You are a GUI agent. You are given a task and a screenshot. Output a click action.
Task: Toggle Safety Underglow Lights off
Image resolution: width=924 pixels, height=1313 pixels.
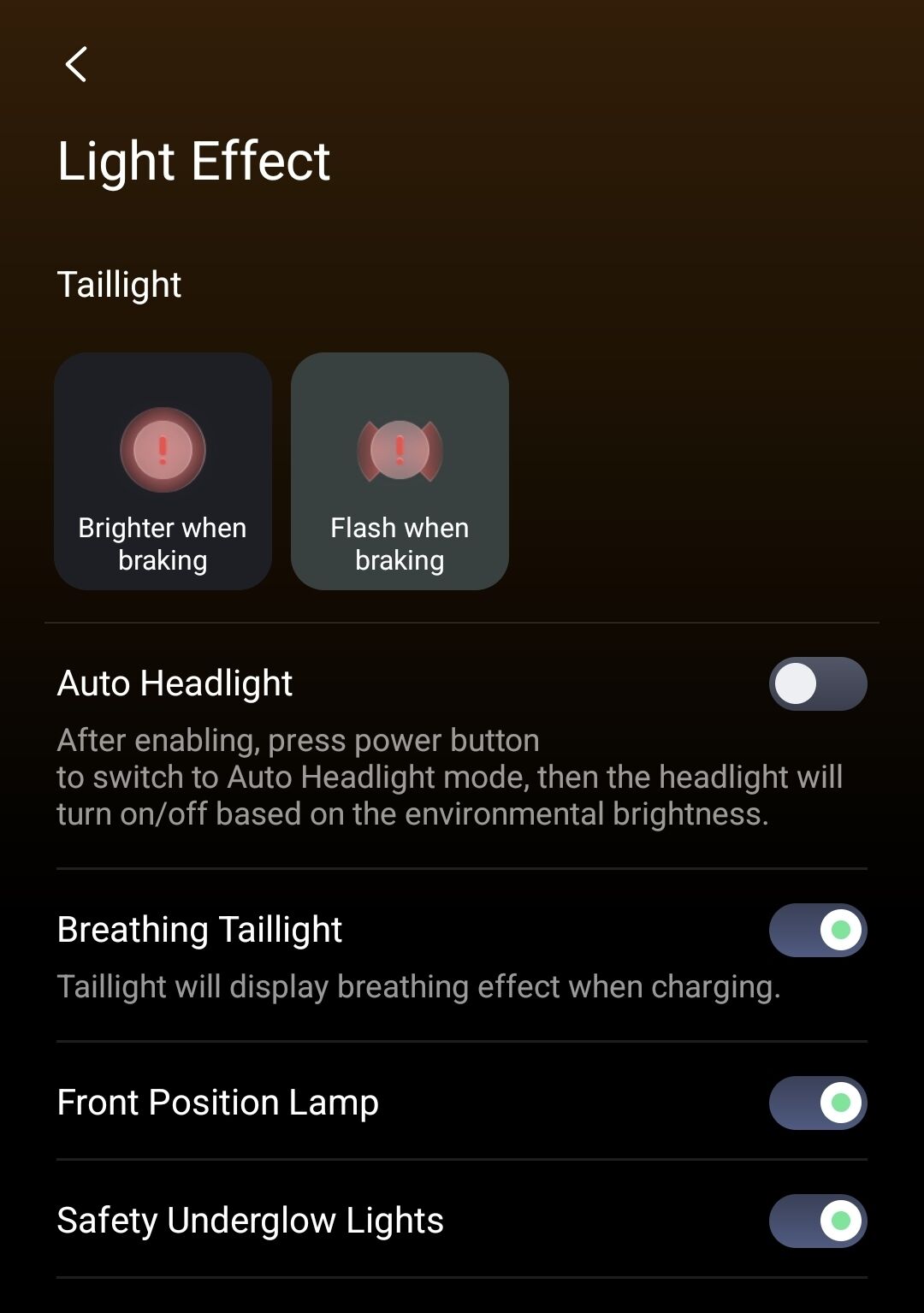817,1221
